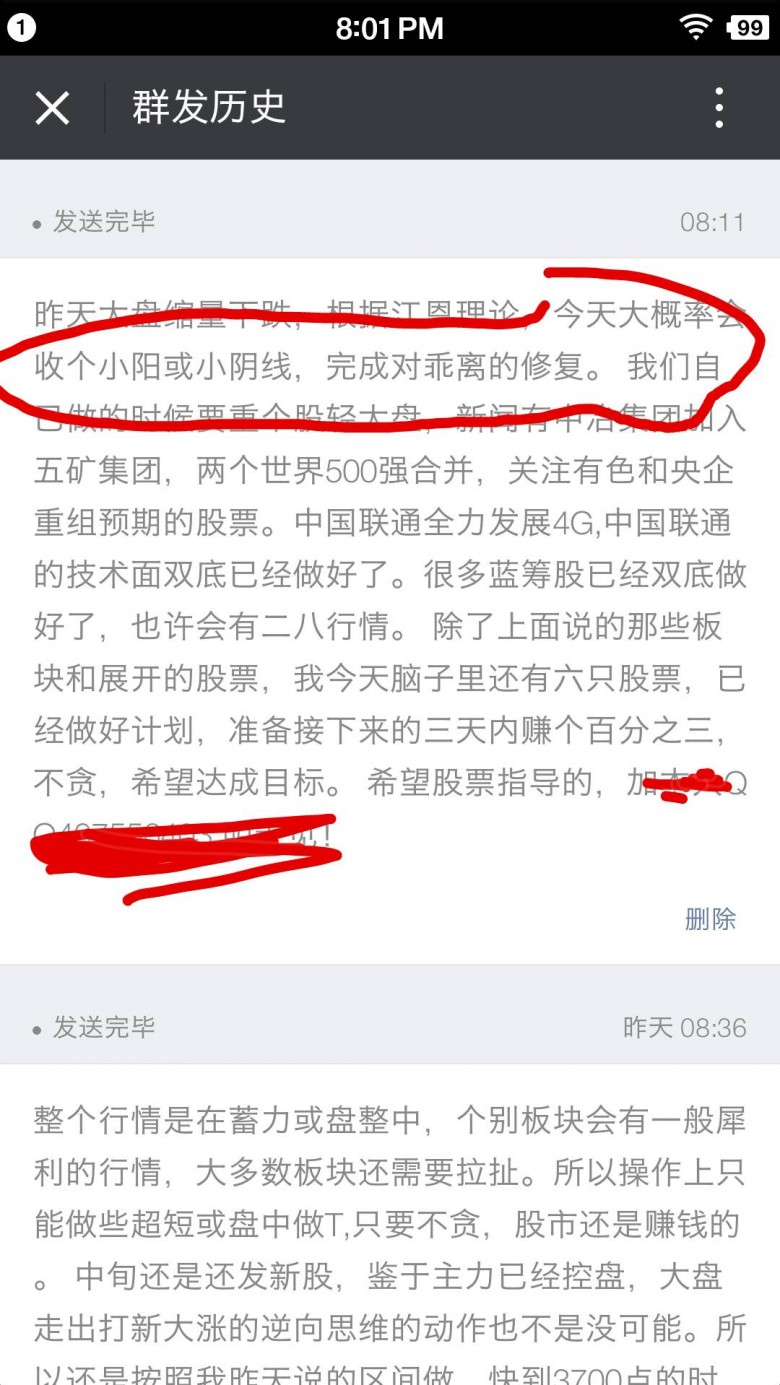Open the three-dot overflow menu
This screenshot has height=1385, width=780.
coord(719,108)
